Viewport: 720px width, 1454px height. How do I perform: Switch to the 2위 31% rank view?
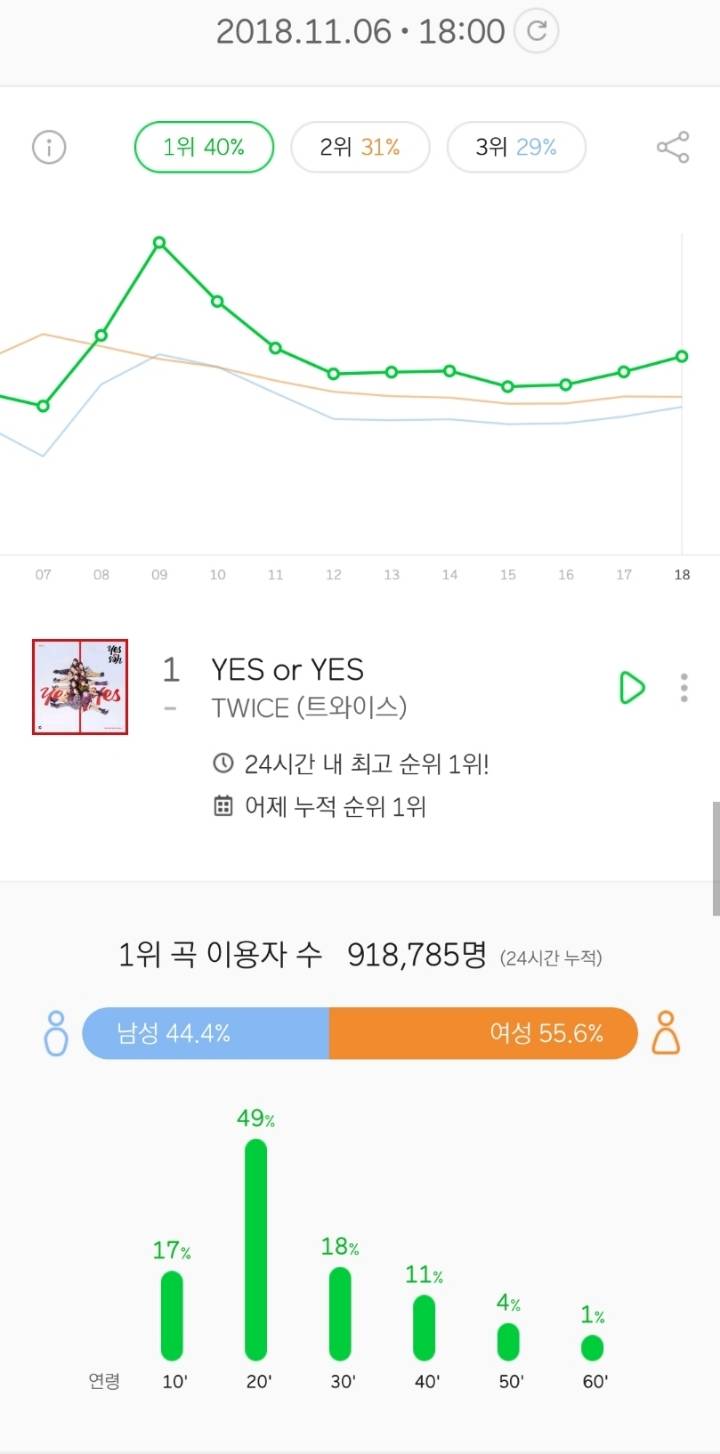click(360, 147)
